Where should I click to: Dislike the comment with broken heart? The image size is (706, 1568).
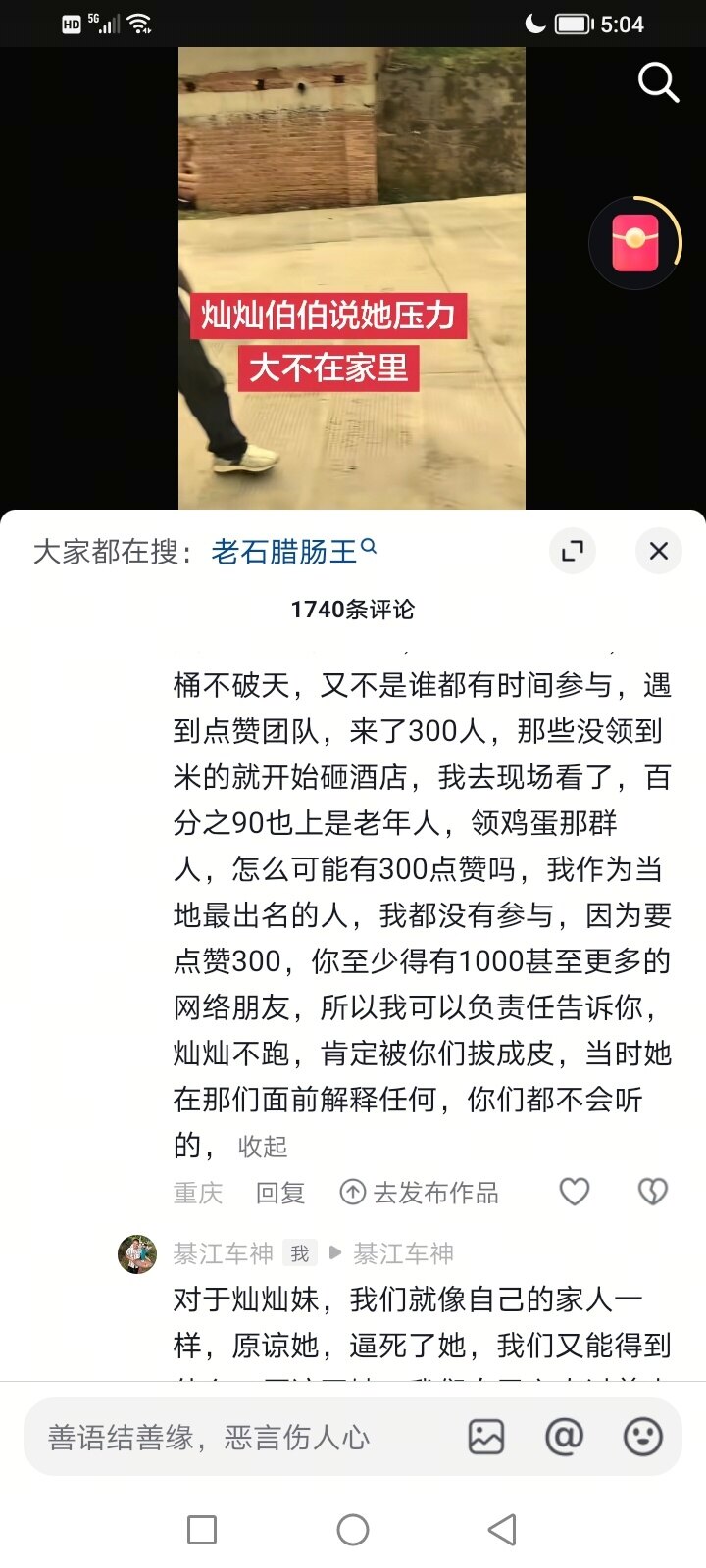tap(653, 1192)
